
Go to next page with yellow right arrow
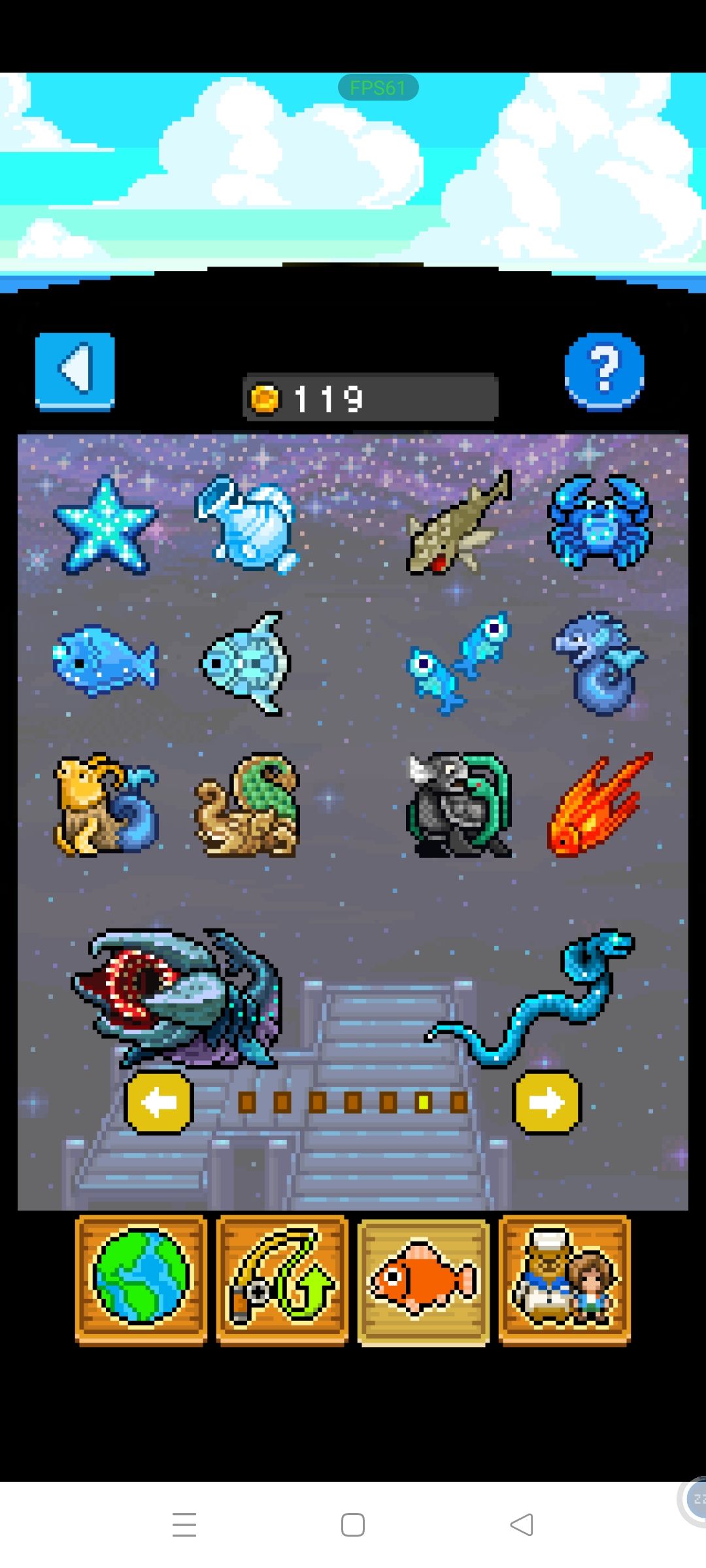(547, 1103)
